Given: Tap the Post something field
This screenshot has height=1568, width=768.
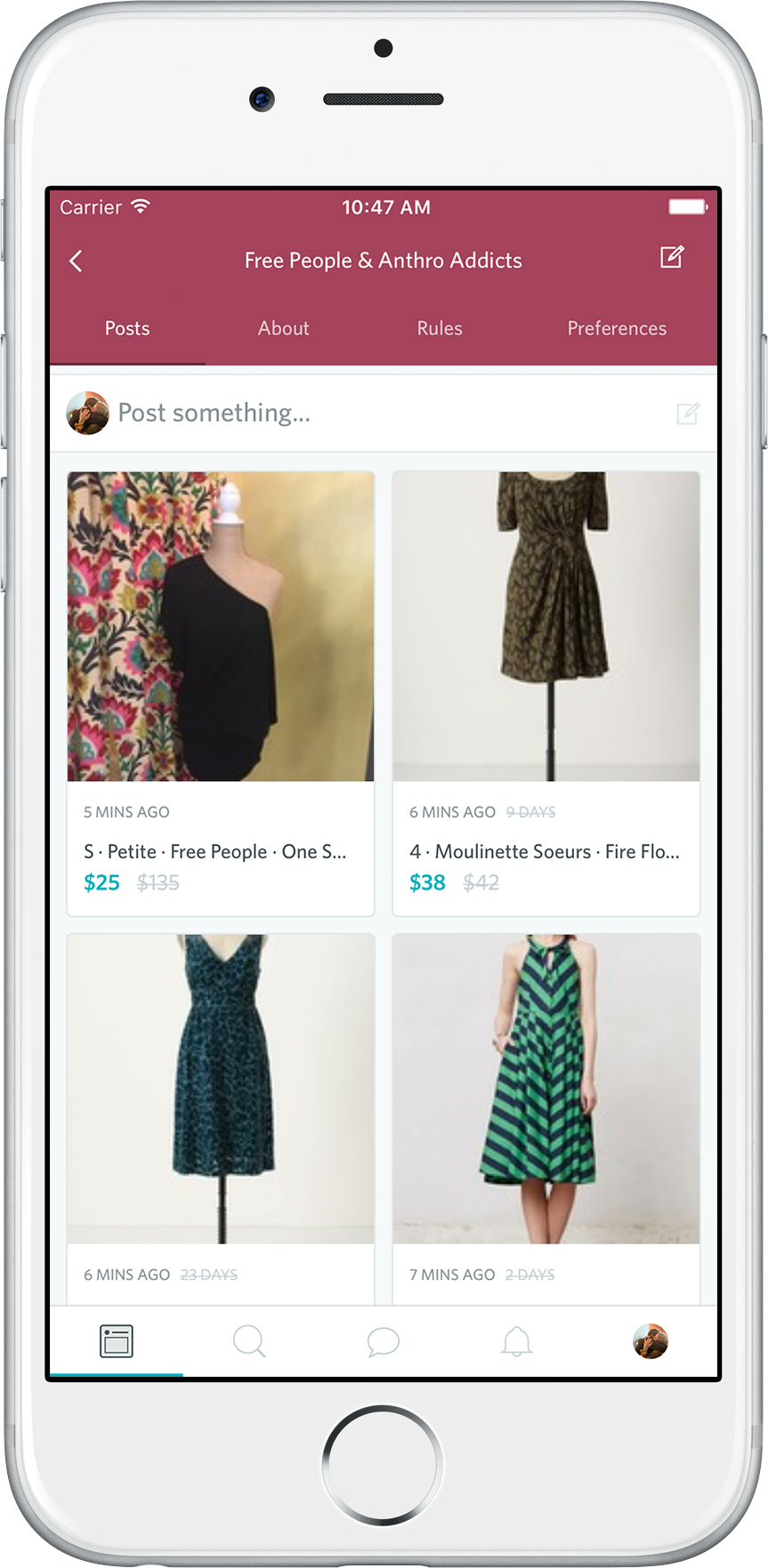Looking at the screenshot, I should pyautogui.click(x=384, y=413).
